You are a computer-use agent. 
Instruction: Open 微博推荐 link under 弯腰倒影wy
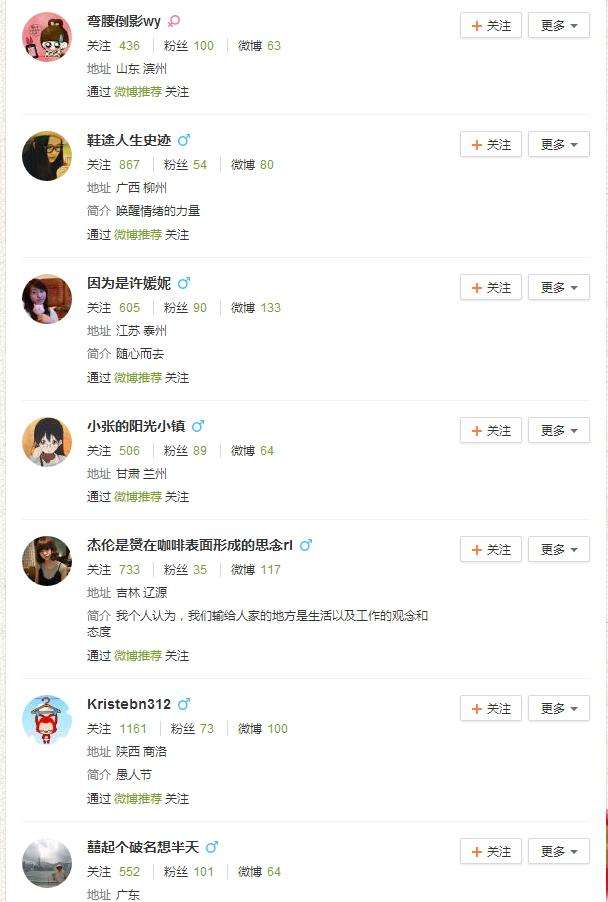coord(138,92)
